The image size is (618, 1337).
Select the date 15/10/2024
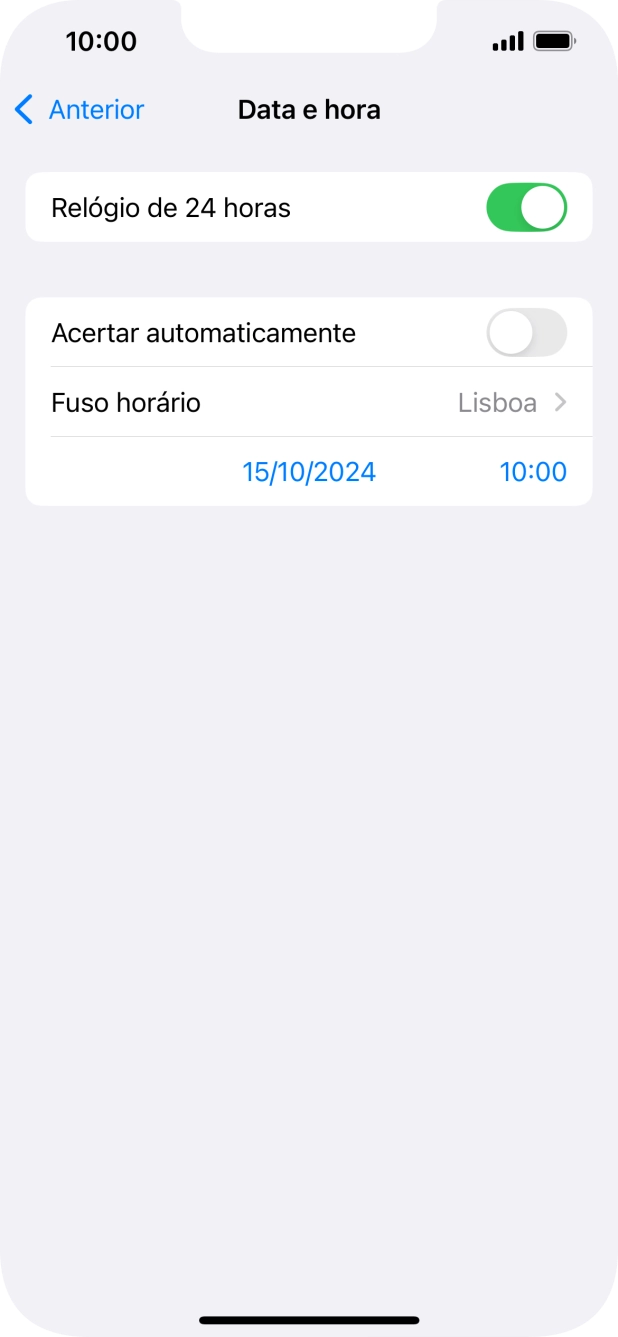coord(309,472)
